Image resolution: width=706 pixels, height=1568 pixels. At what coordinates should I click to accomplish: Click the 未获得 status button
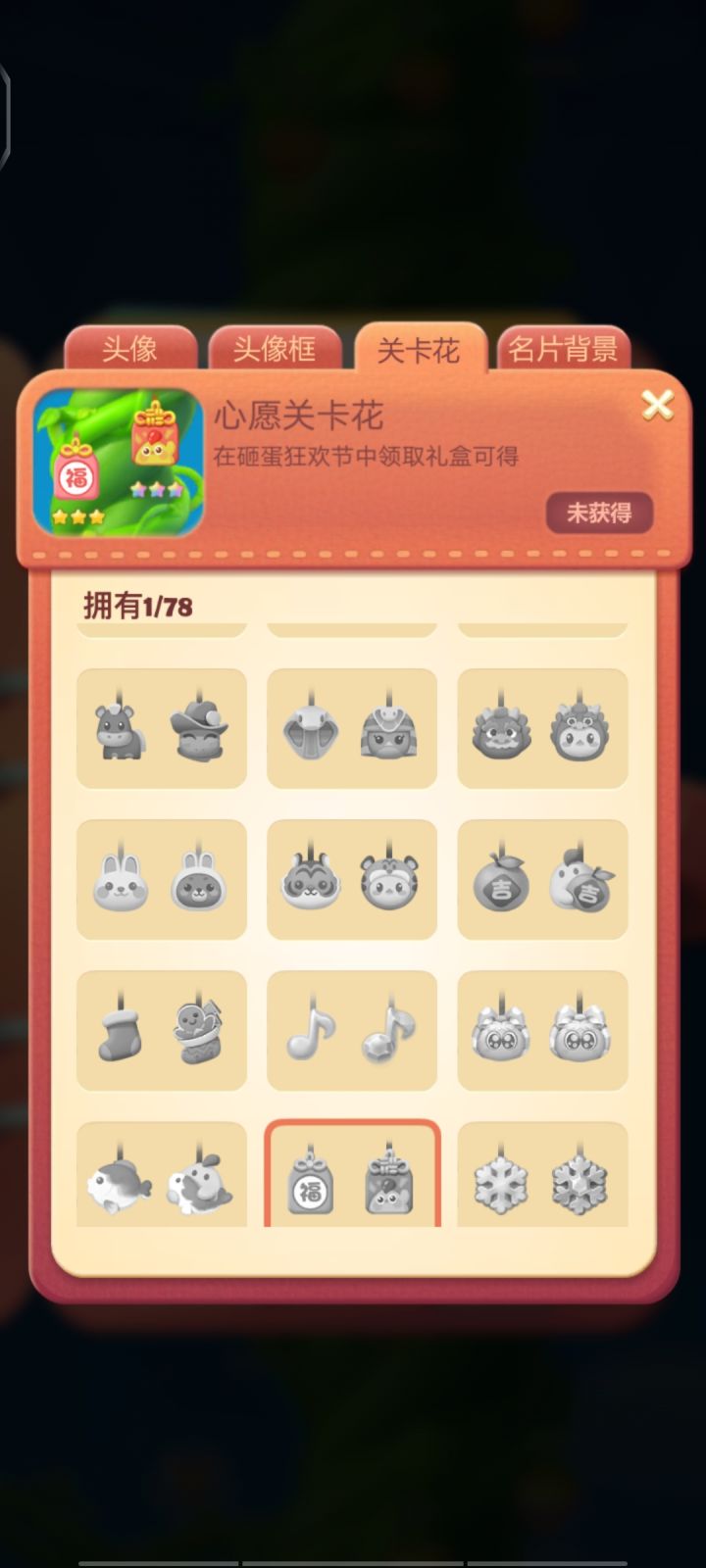[x=599, y=512]
